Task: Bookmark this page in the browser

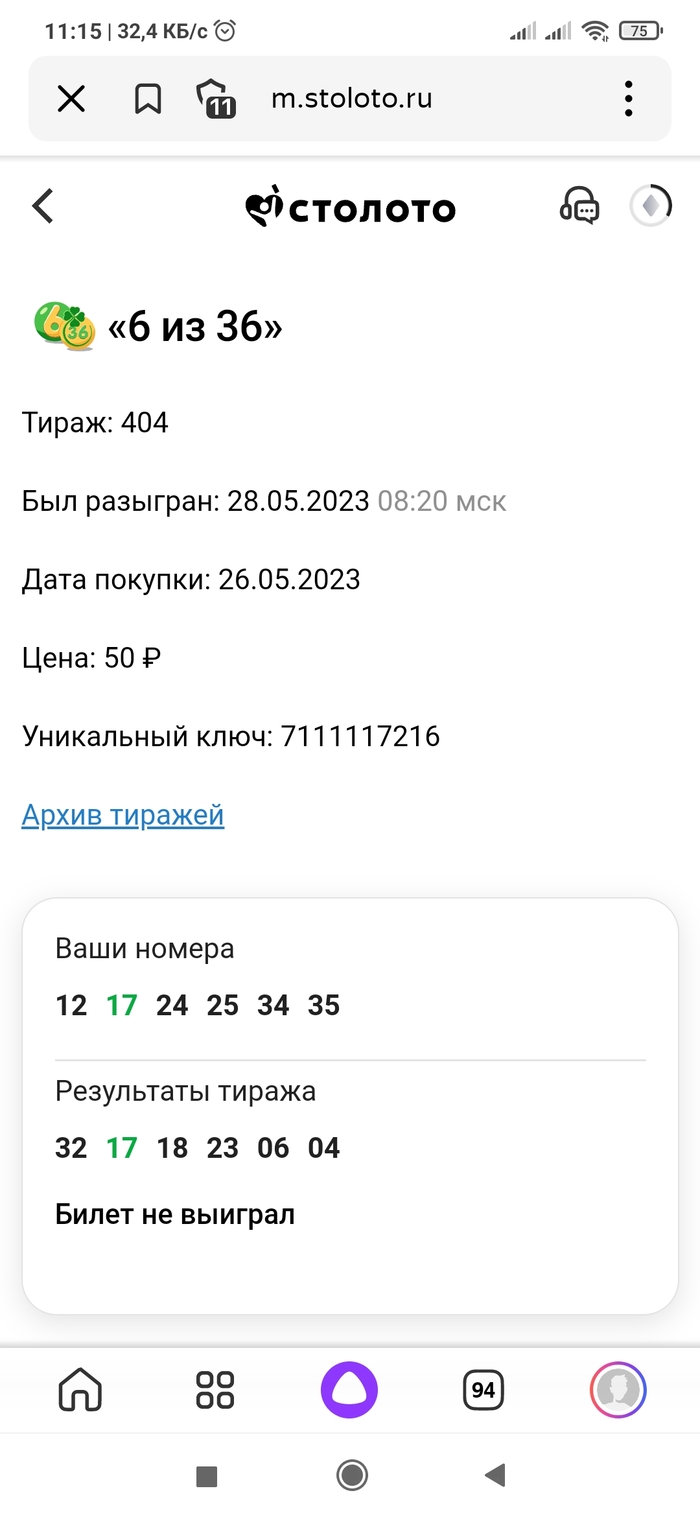Action: [x=148, y=99]
